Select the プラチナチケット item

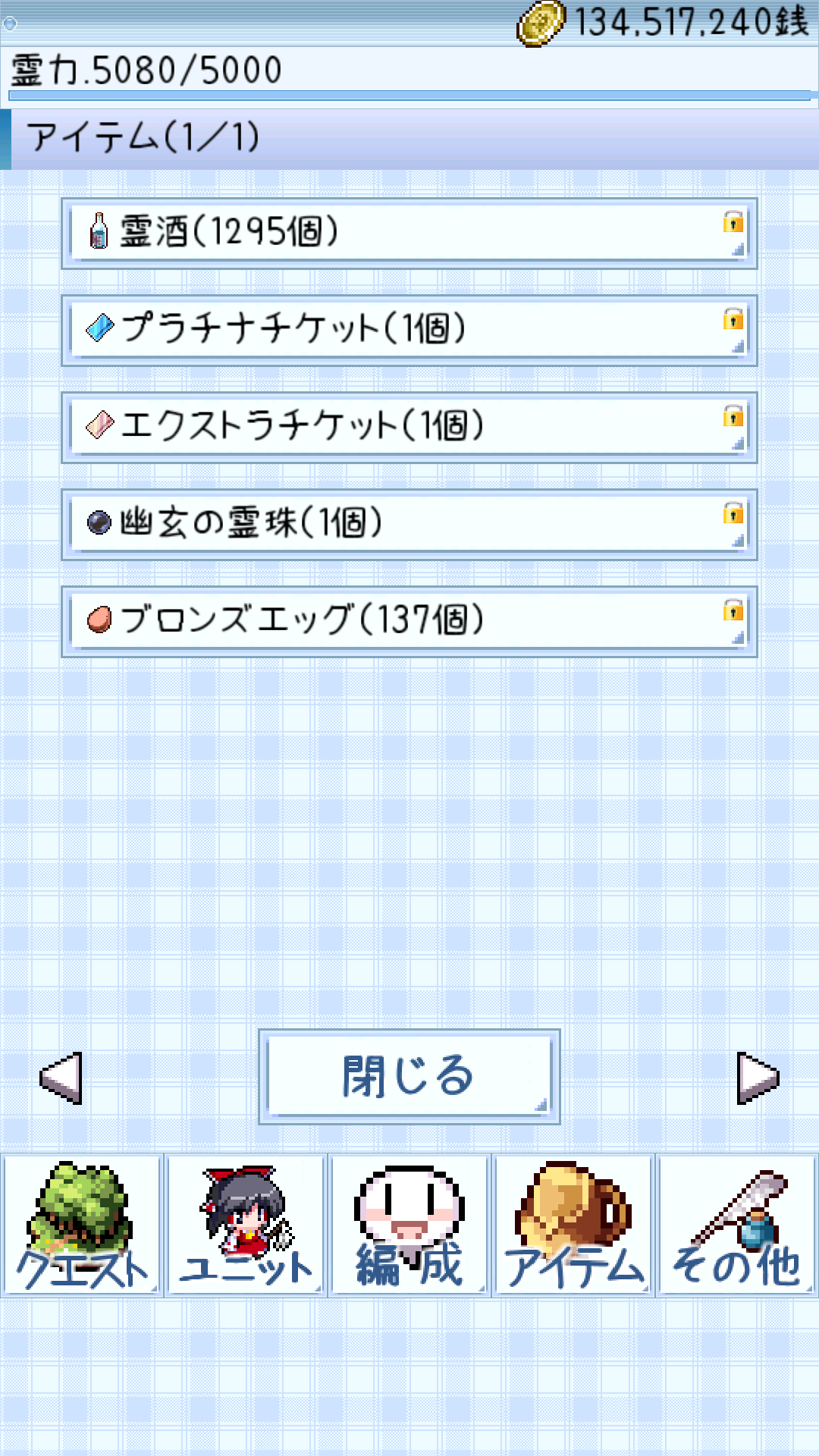point(409,330)
